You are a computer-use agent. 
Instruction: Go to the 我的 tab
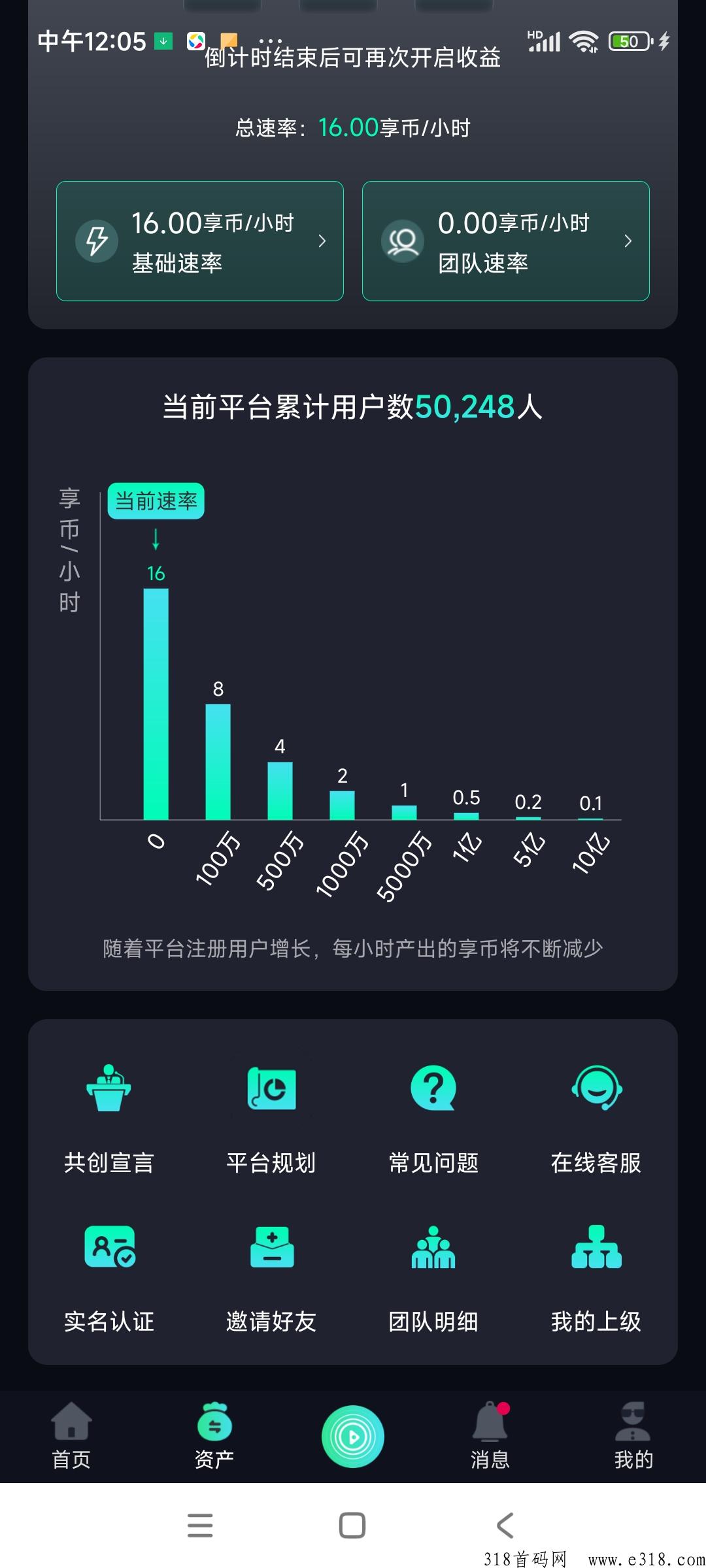point(633,1436)
